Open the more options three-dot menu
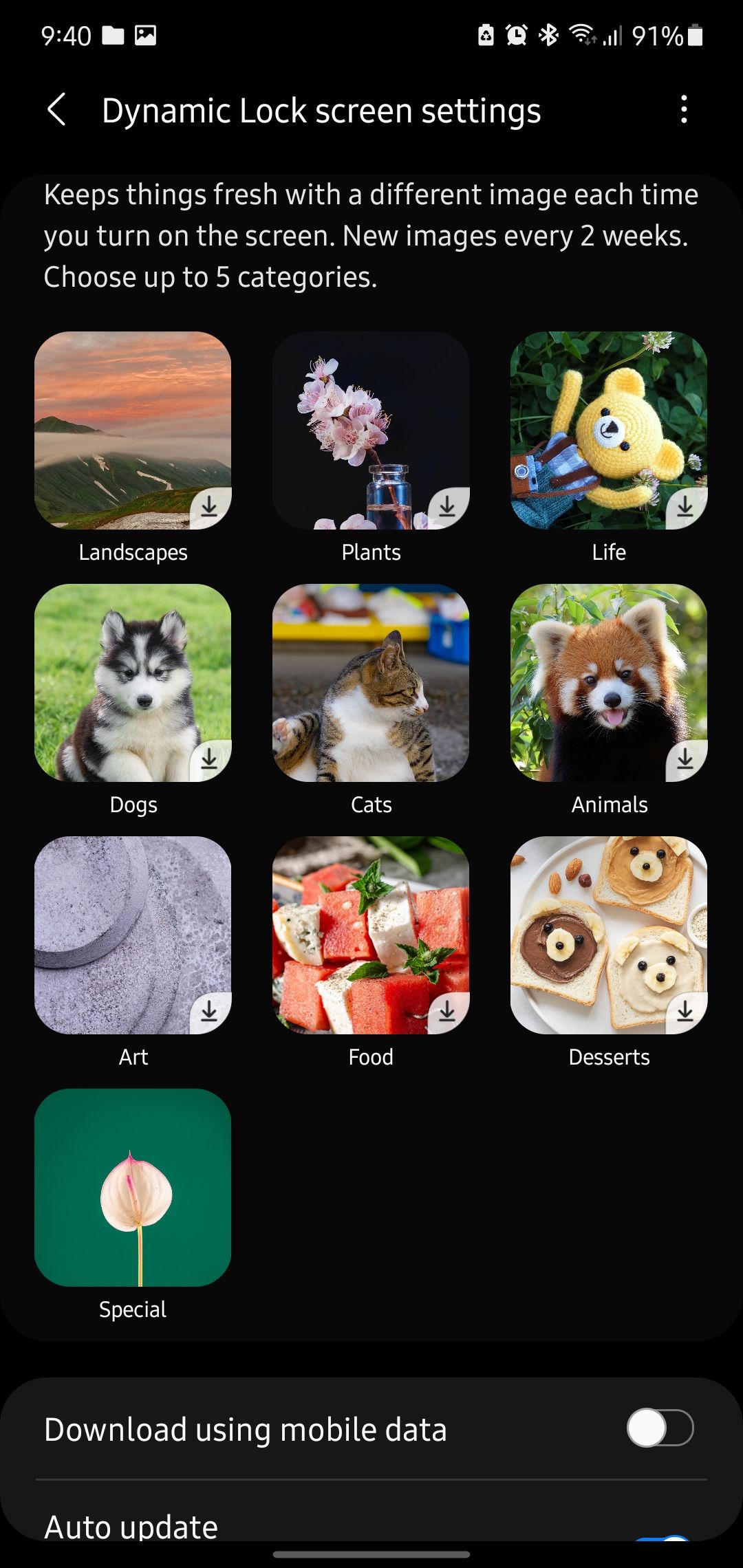Screen dimensions: 743x1568 pos(683,110)
